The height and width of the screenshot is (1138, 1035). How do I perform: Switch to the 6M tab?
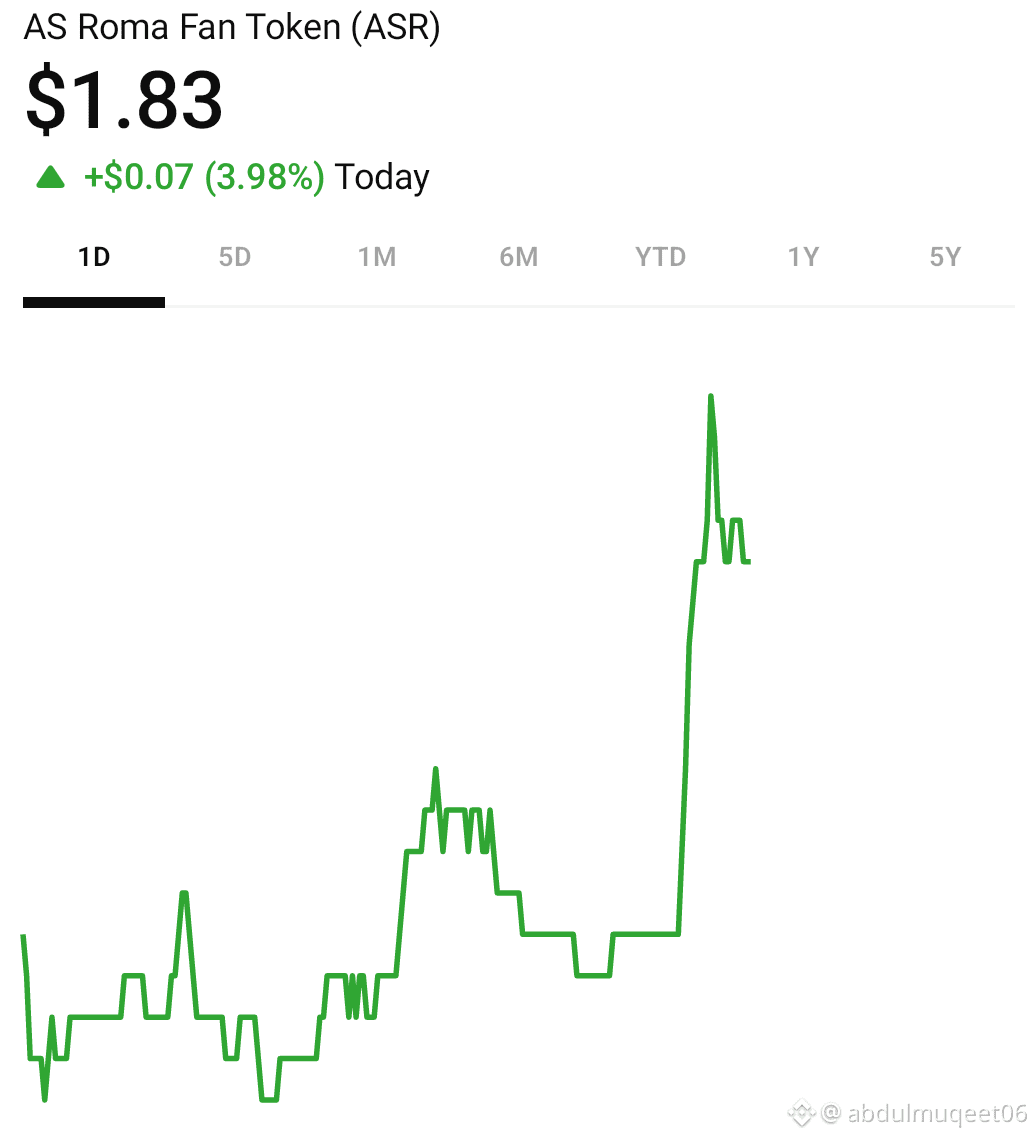click(518, 257)
